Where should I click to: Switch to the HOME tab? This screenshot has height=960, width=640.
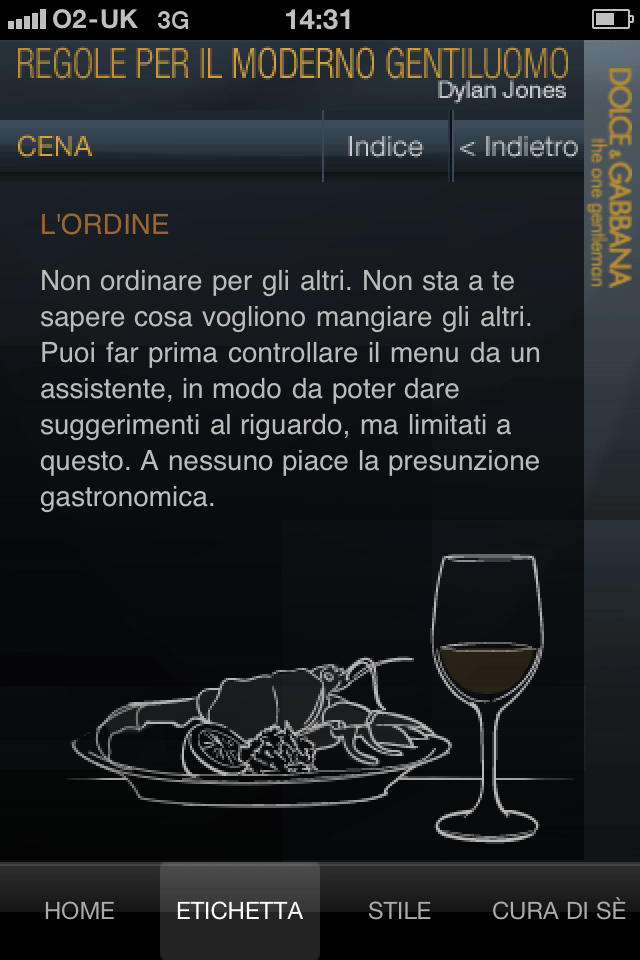pos(80,911)
